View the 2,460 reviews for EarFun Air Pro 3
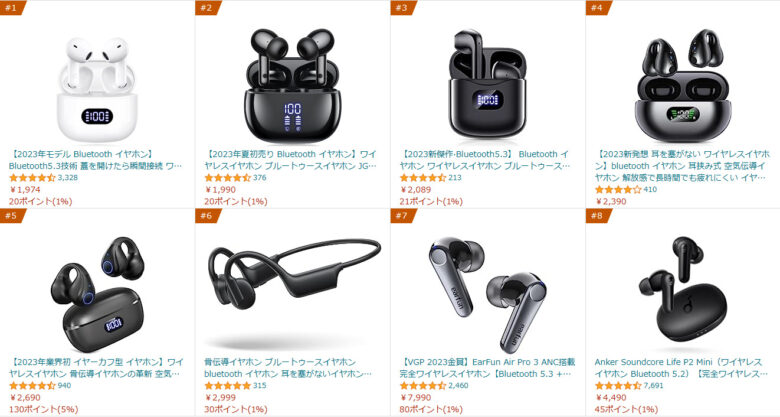 coord(458,385)
